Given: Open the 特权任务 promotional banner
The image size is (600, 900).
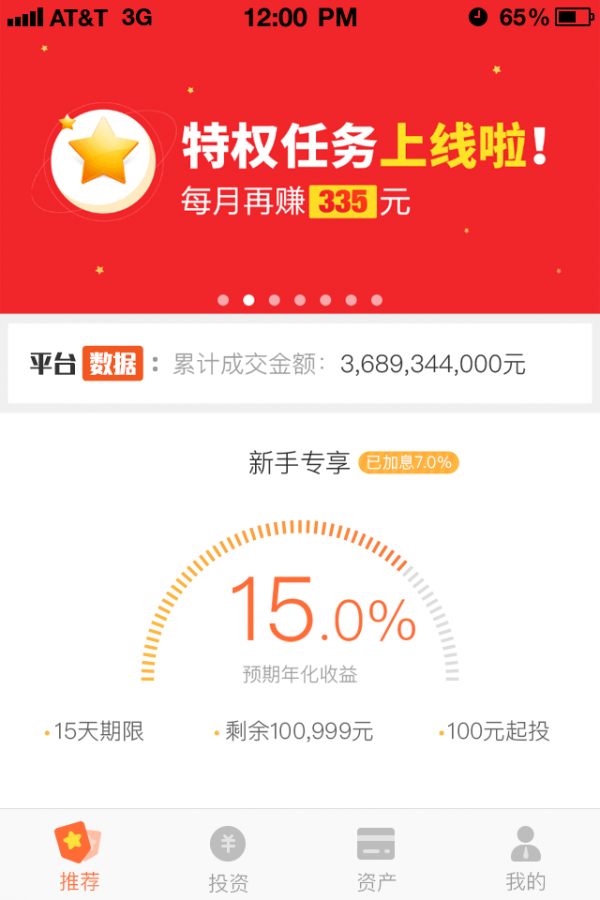Looking at the screenshot, I should click(x=300, y=165).
